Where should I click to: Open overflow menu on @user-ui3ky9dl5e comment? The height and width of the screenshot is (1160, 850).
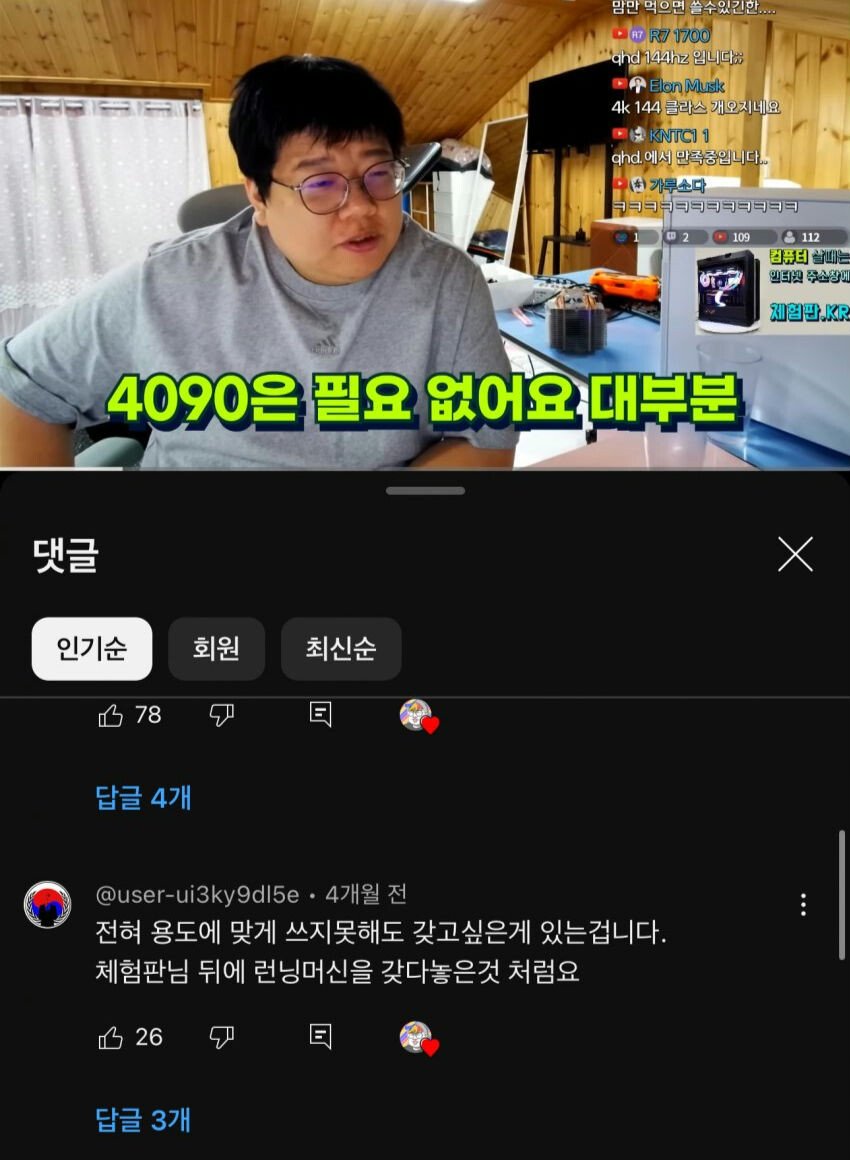pos(803,905)
